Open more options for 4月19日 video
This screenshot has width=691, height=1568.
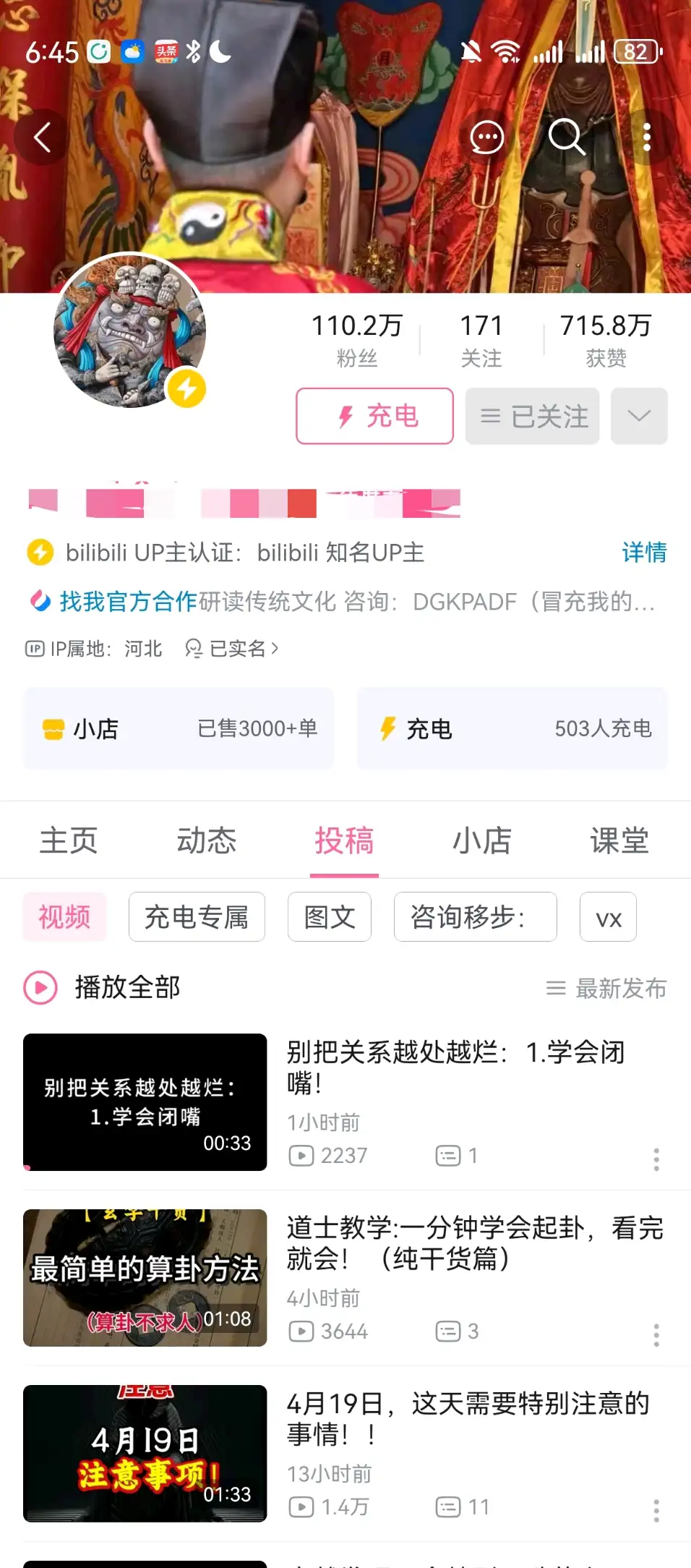click(x=656, y=1510)
